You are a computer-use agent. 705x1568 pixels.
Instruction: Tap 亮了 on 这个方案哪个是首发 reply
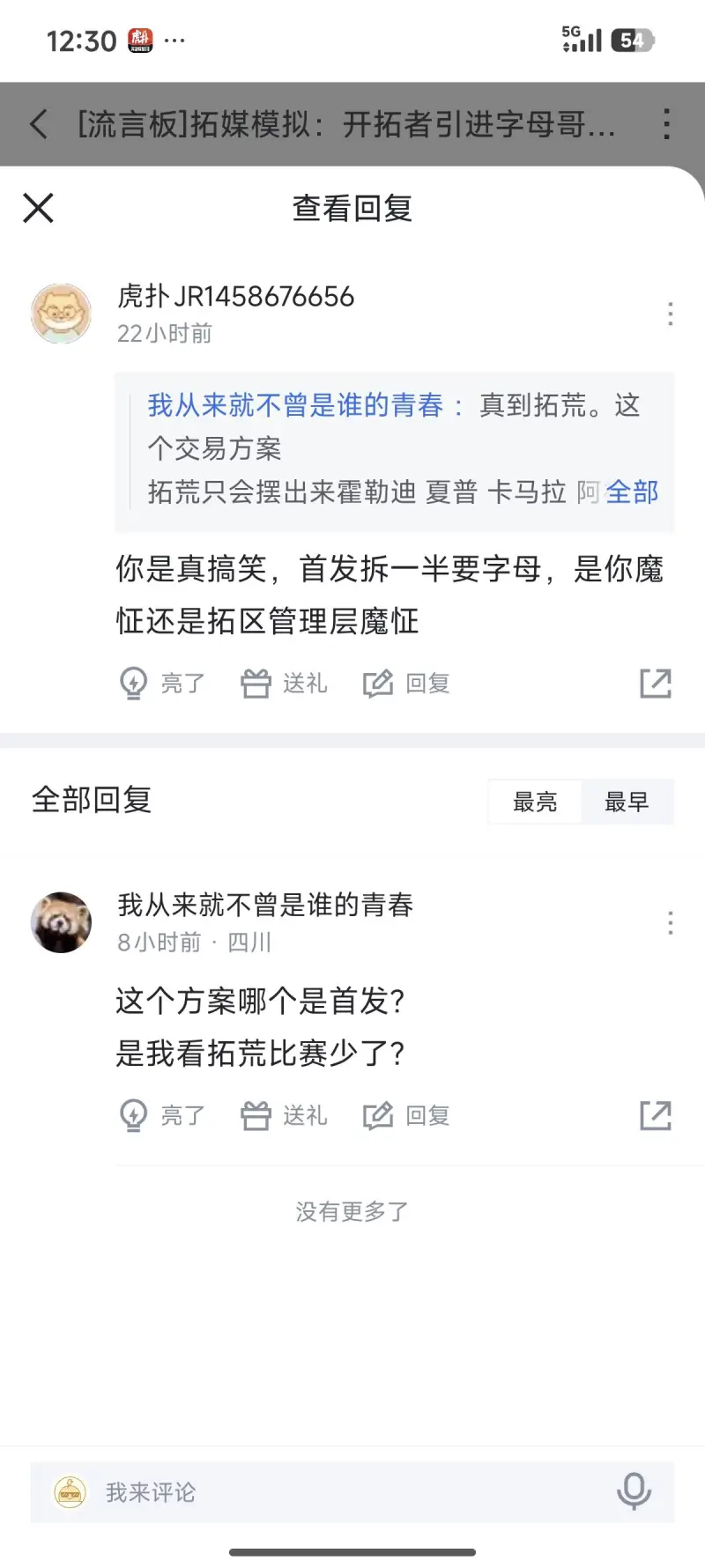pos(162,1115)
